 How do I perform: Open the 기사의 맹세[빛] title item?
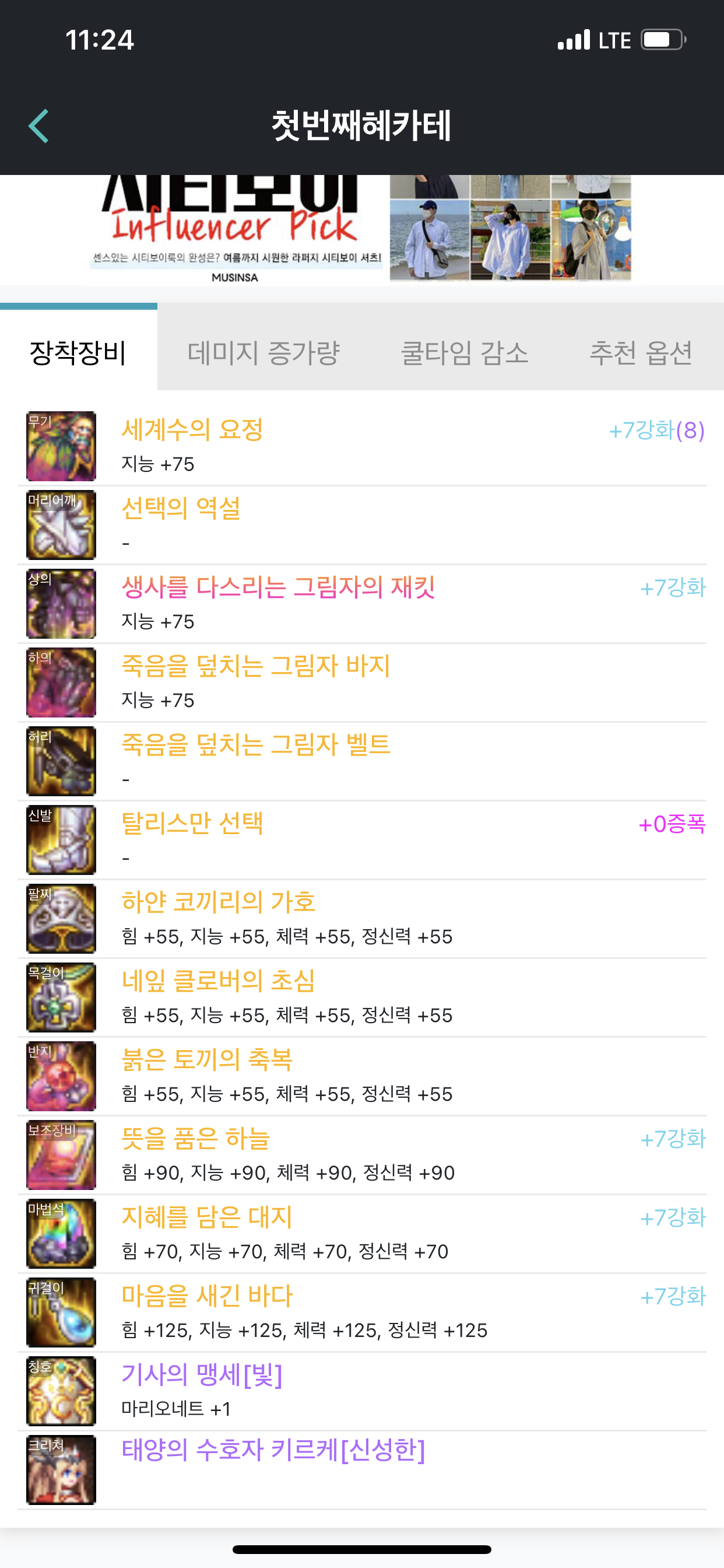click(x=362, y=1391)
